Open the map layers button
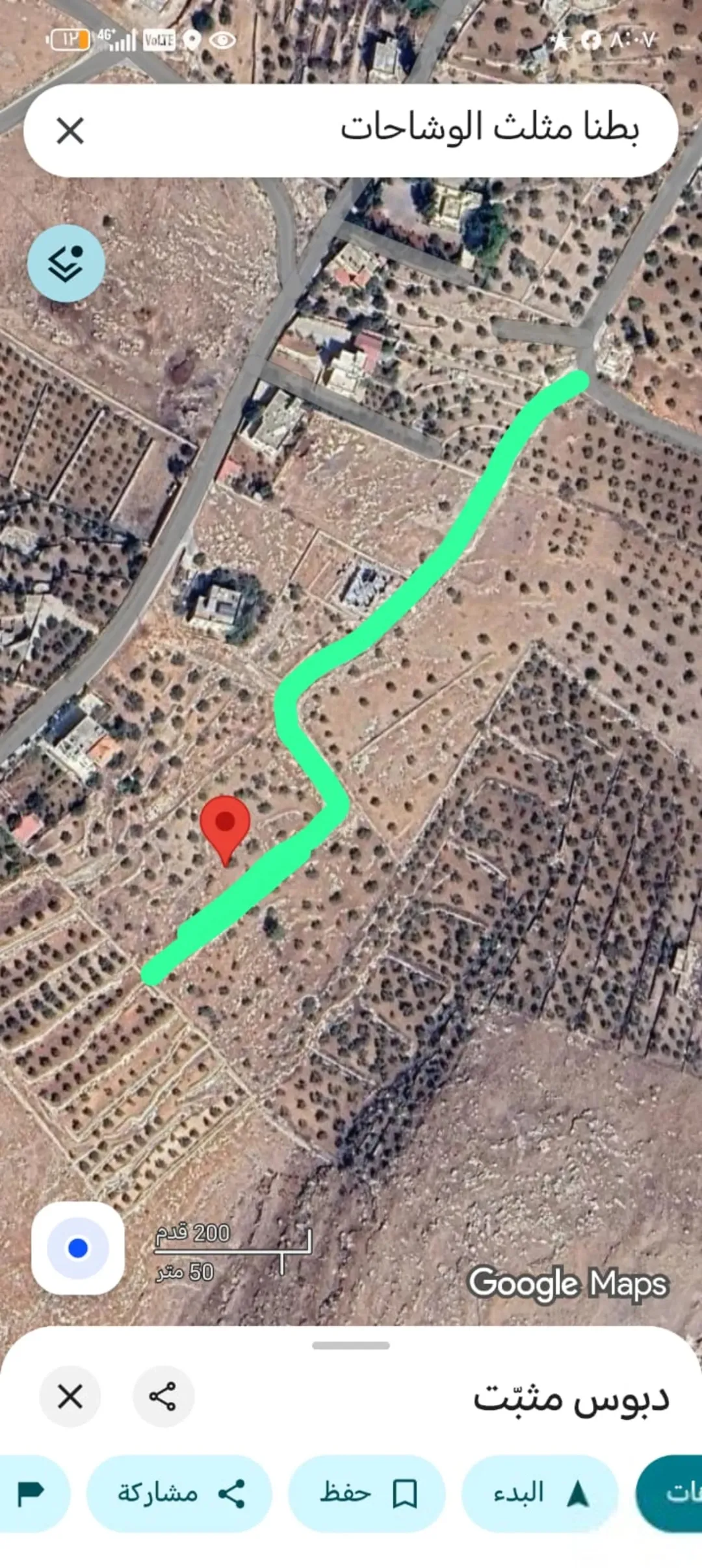 click(66, 263)
